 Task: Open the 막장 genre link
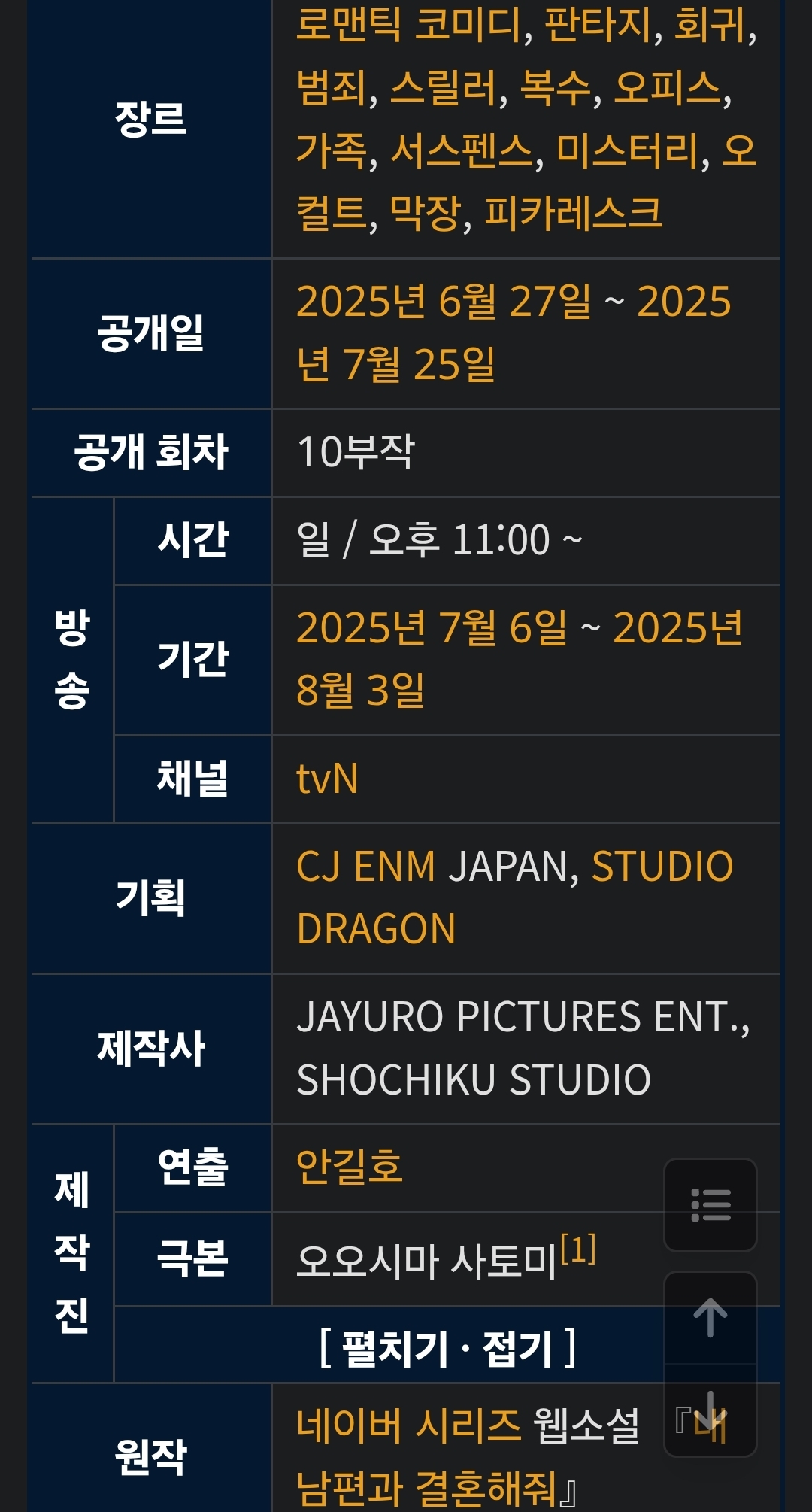click(426, 213)
